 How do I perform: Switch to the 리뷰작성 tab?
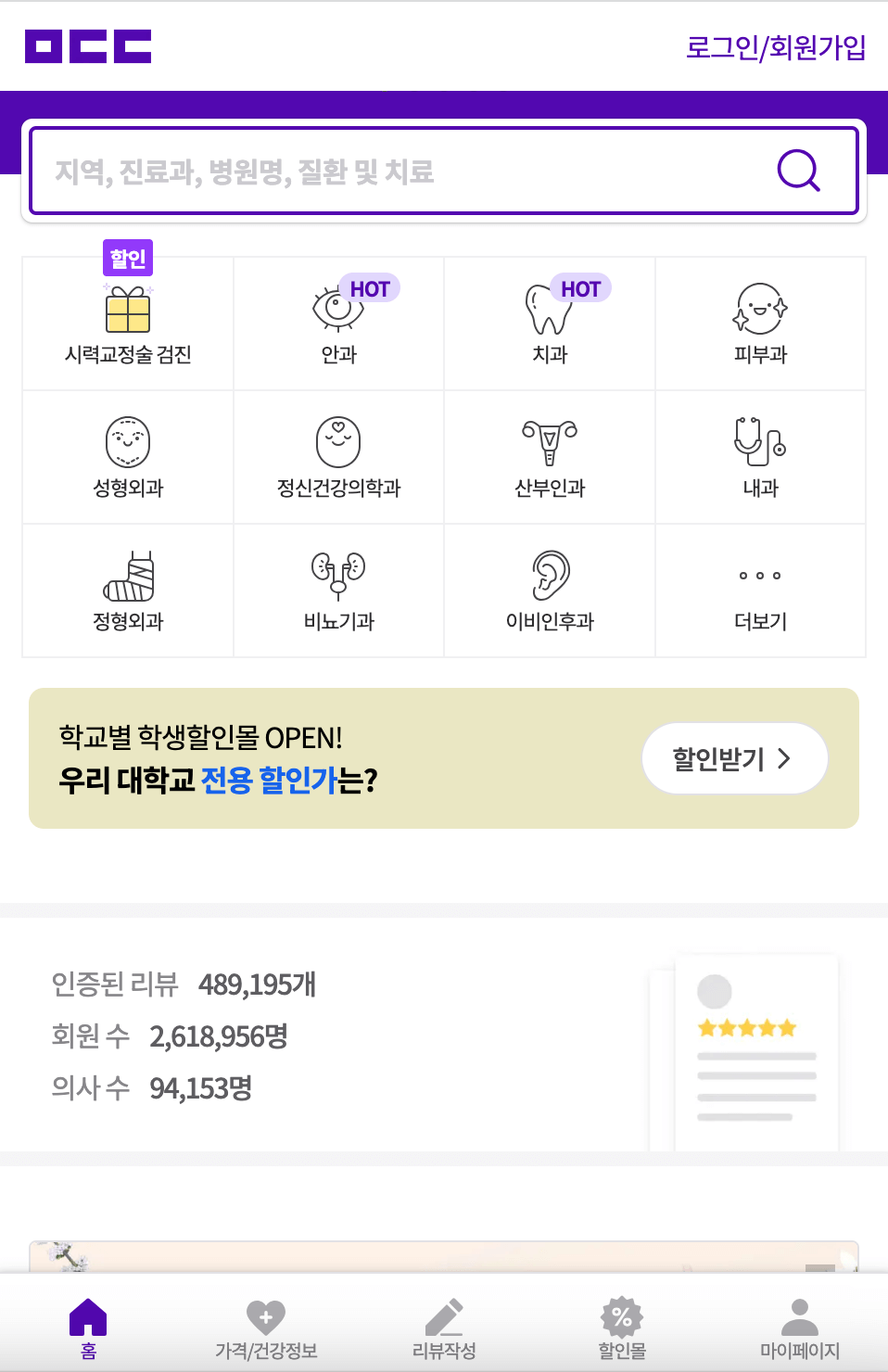[x=444, y=1328]
